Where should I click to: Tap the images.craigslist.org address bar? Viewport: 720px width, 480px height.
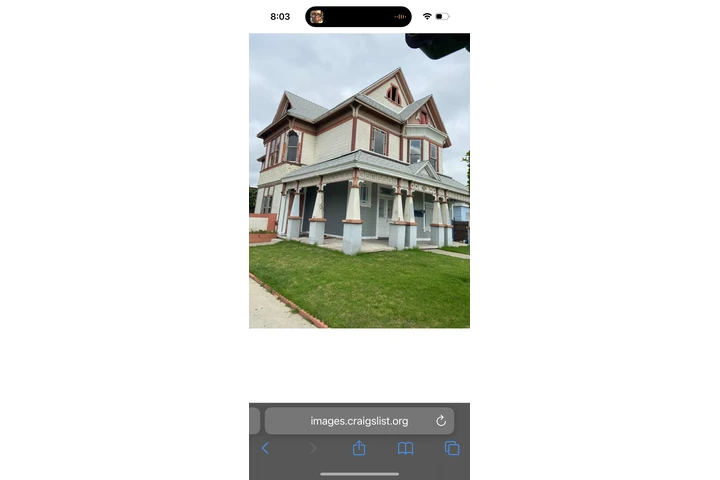click(x=358, y=421)
